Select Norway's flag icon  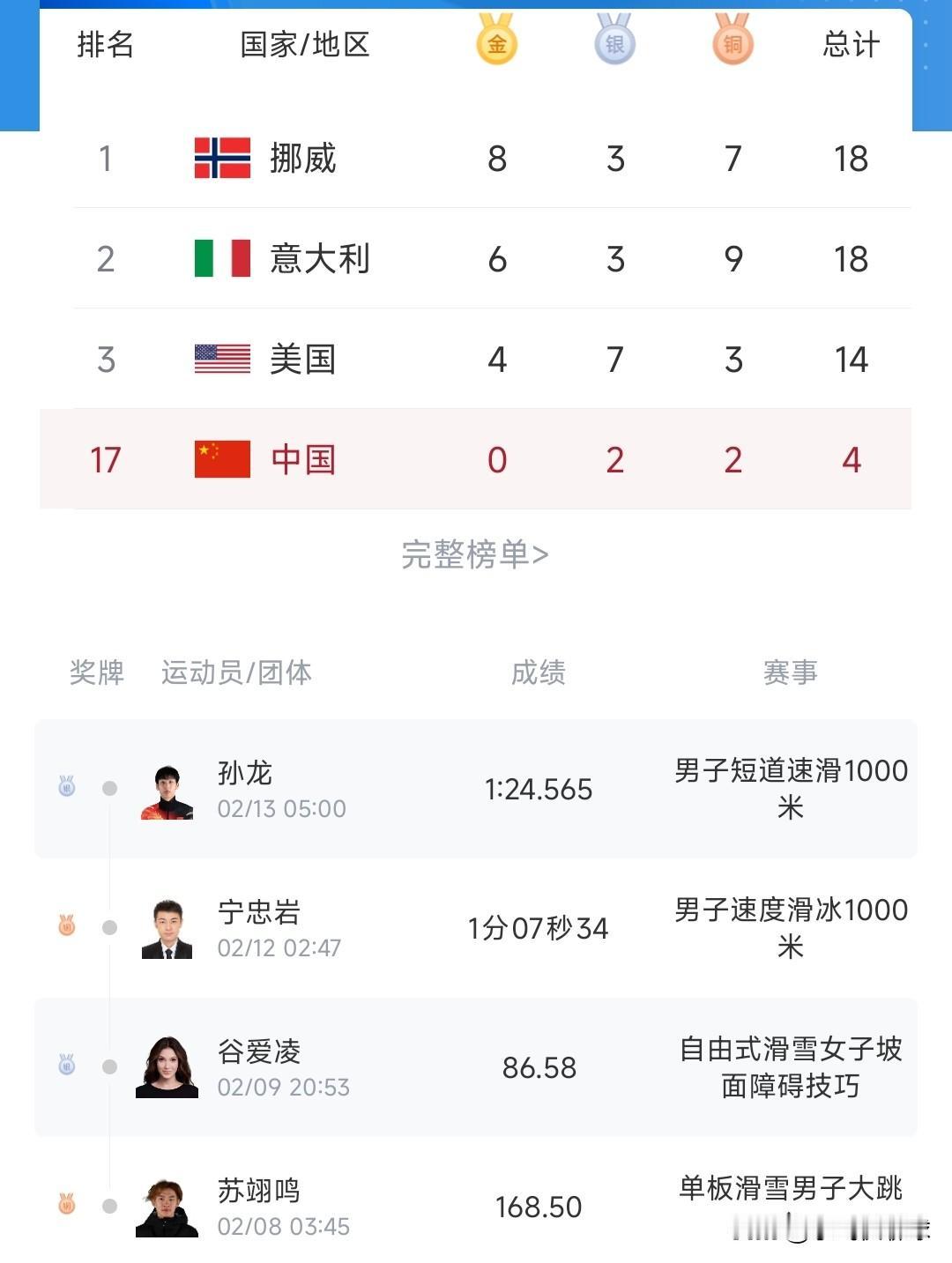pyautogui.click(x=224, y=160)
